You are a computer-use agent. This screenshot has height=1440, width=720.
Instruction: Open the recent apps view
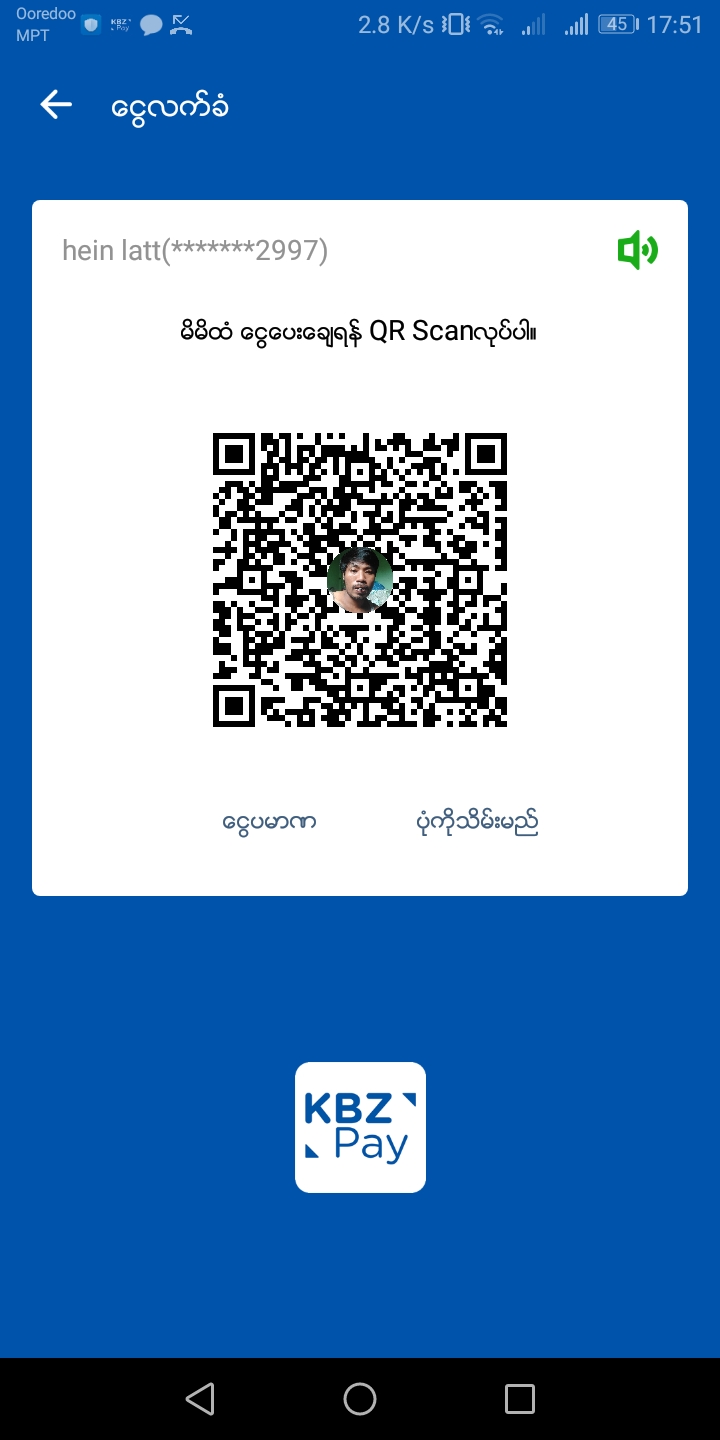tap(519, 1398)
